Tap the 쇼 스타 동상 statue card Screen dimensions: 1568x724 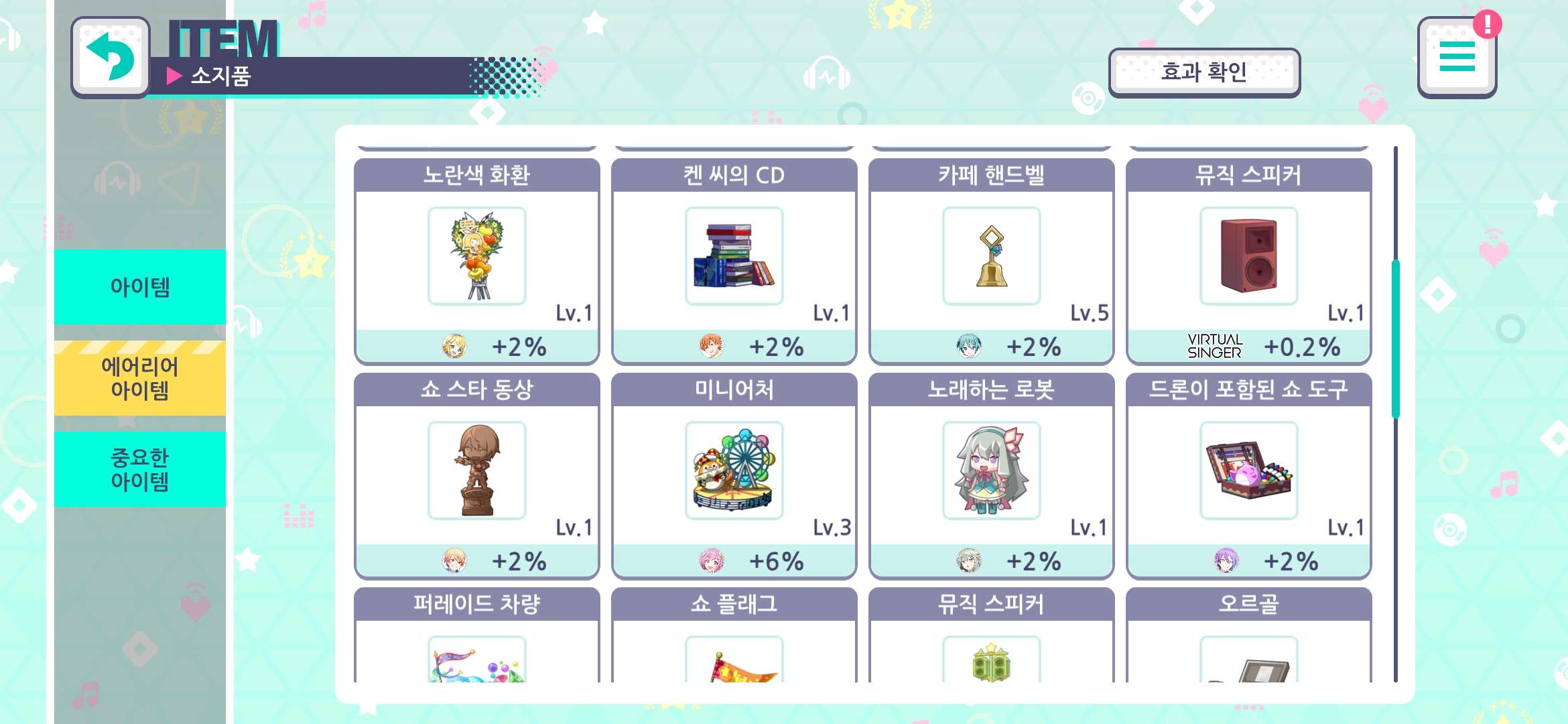click(476, 476)
